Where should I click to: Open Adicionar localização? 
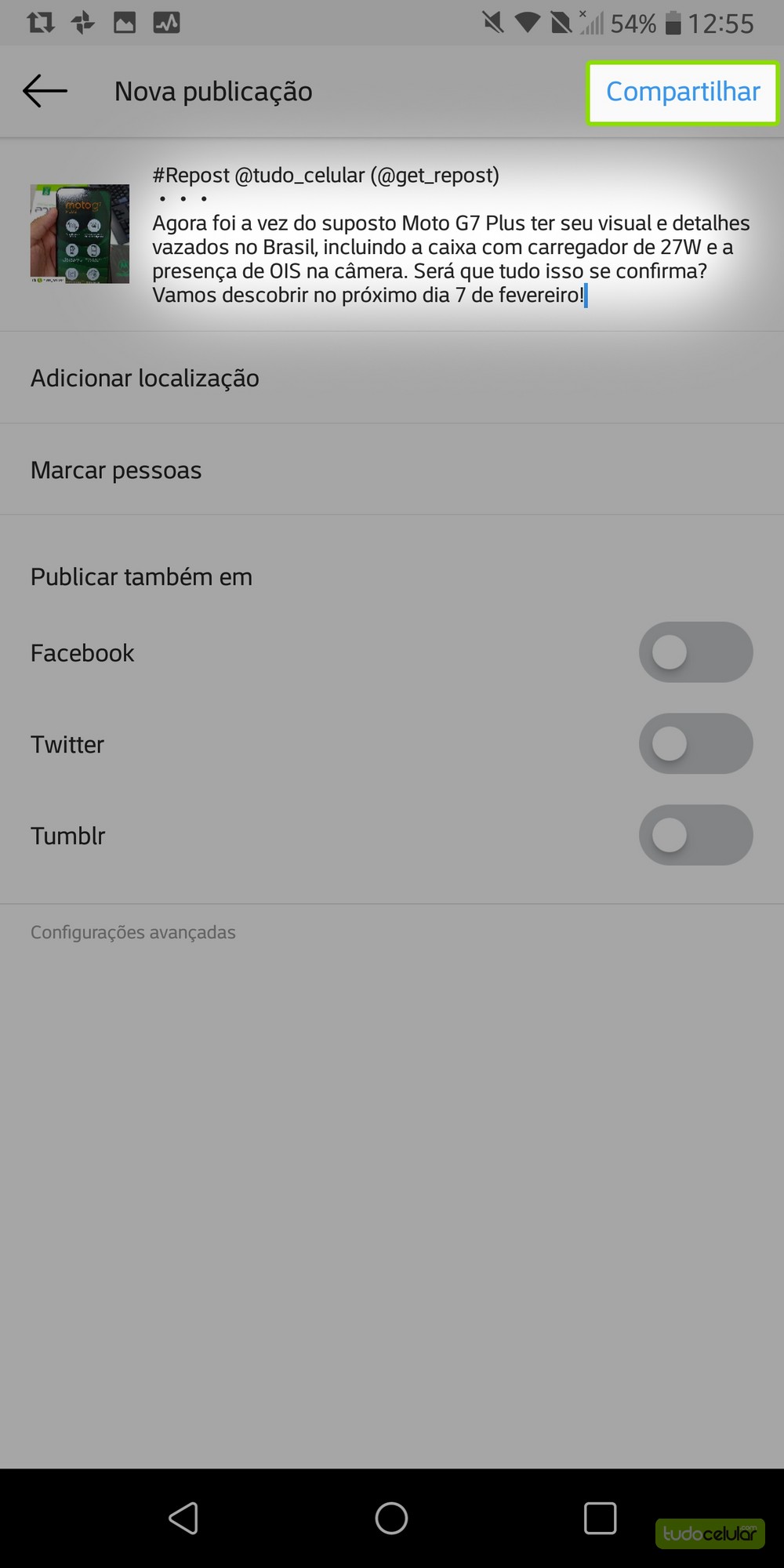(145, 379)
